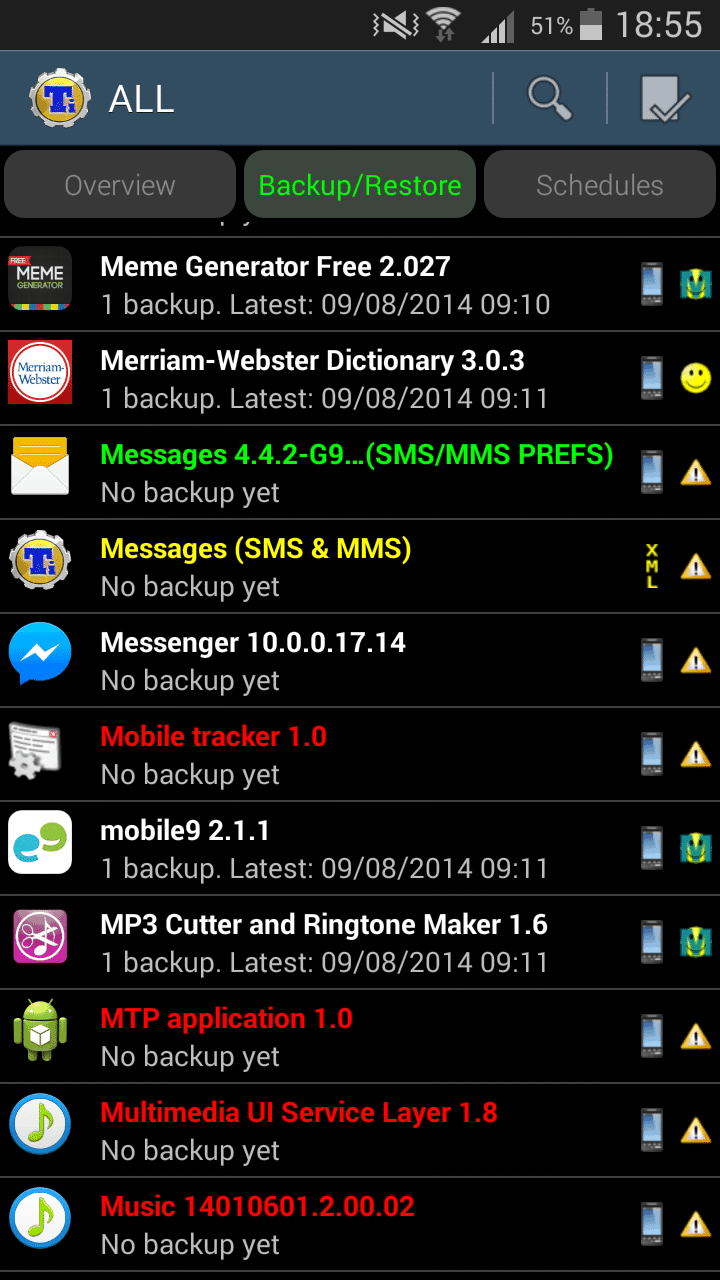Open Messages 4.4.2 SMS/MMS PREFS entry

360,473
